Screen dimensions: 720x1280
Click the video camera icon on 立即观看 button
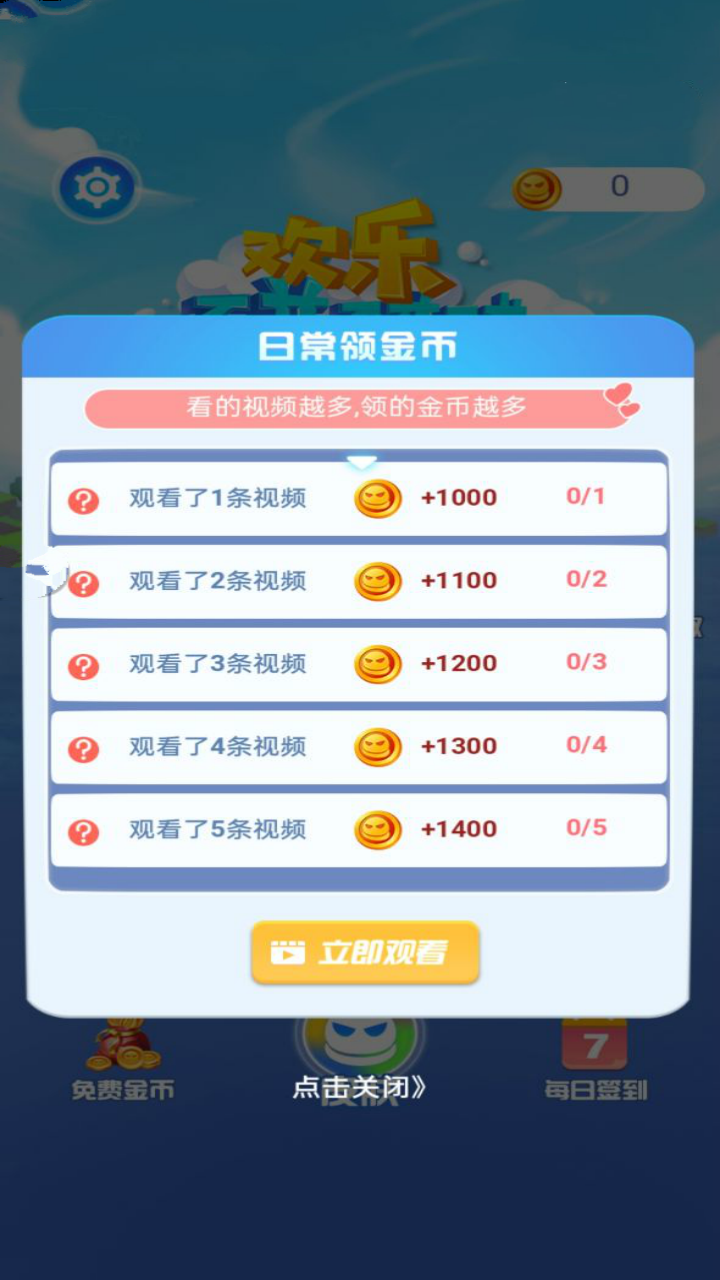289,952
